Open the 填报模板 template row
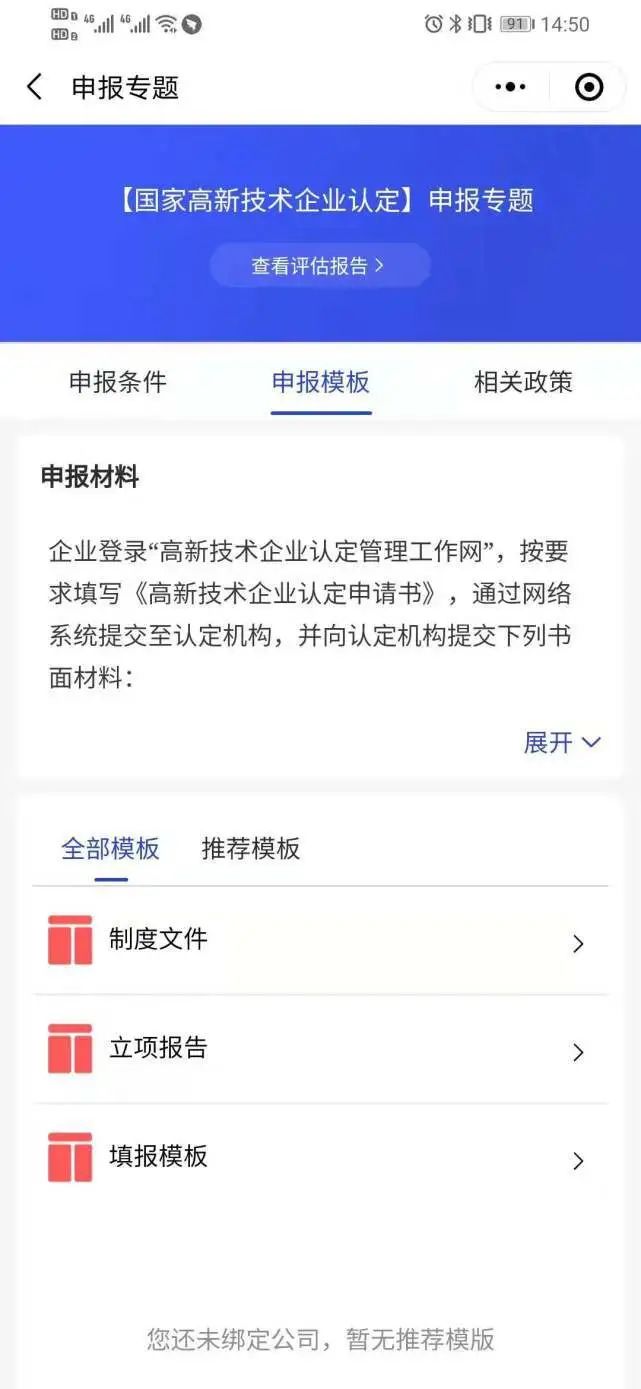 pyautogui.click(x=320, y=1158)
